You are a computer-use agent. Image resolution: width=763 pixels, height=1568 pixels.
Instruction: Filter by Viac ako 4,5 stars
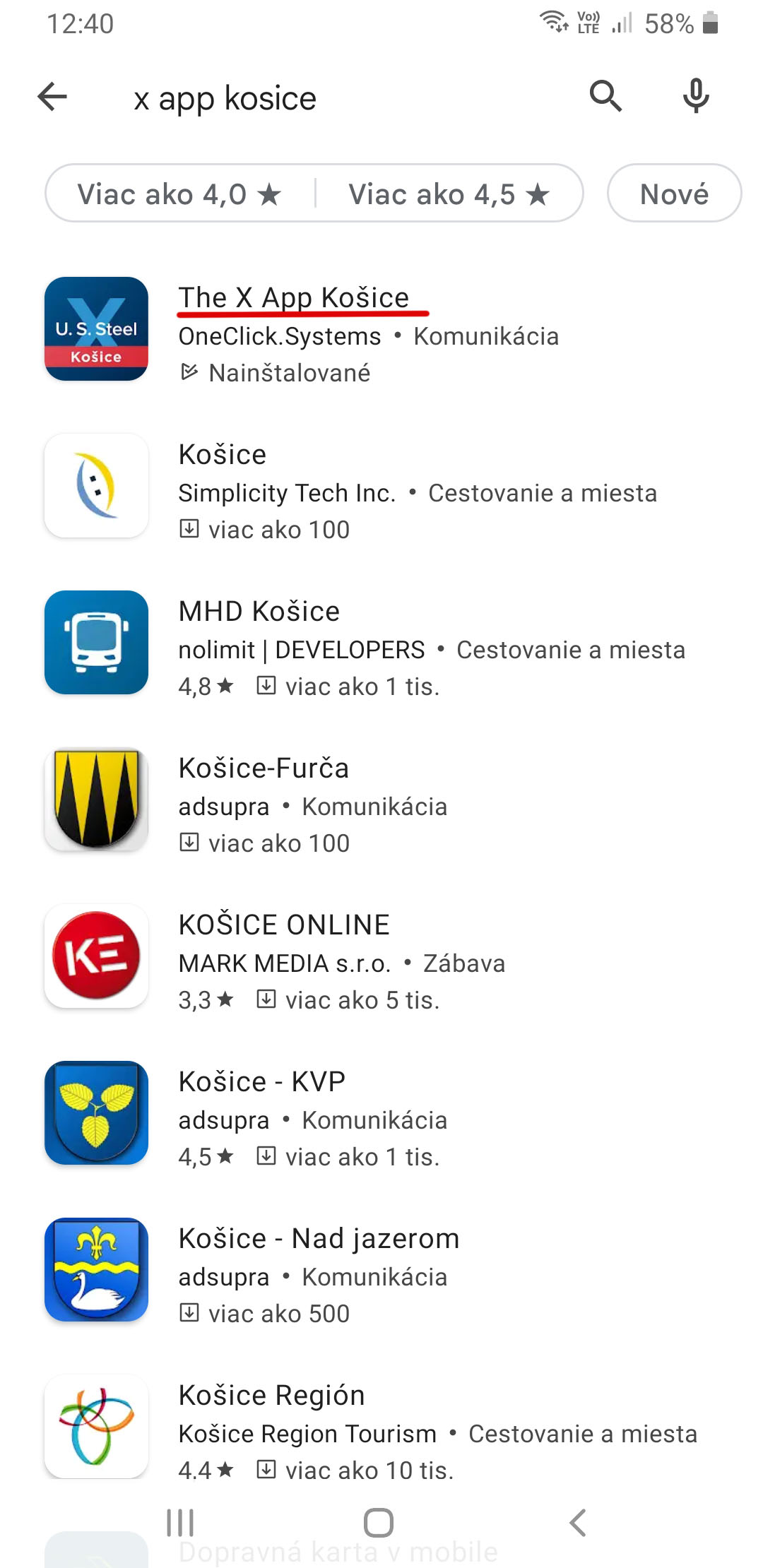pos(449,194)
